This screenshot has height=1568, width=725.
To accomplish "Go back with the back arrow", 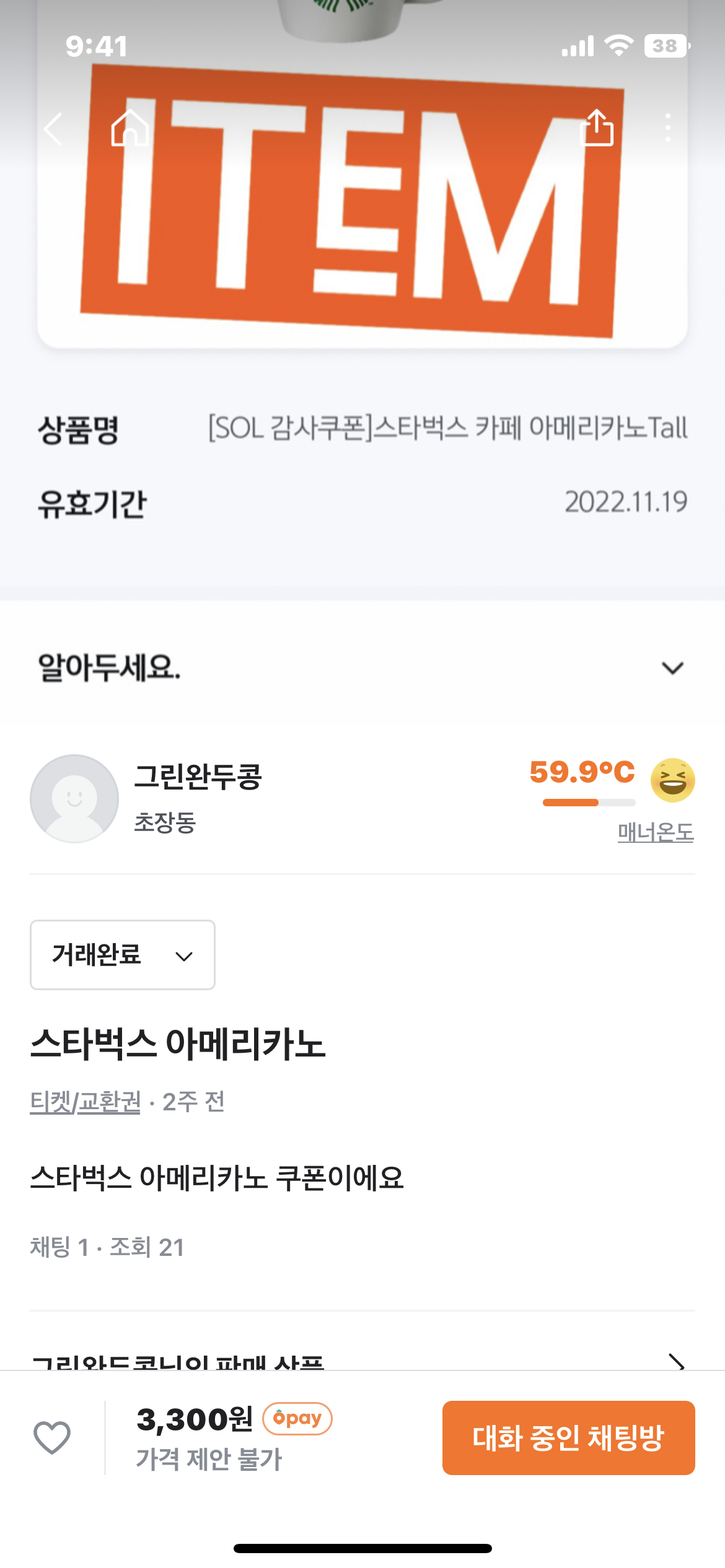I will tap(53, 129).
